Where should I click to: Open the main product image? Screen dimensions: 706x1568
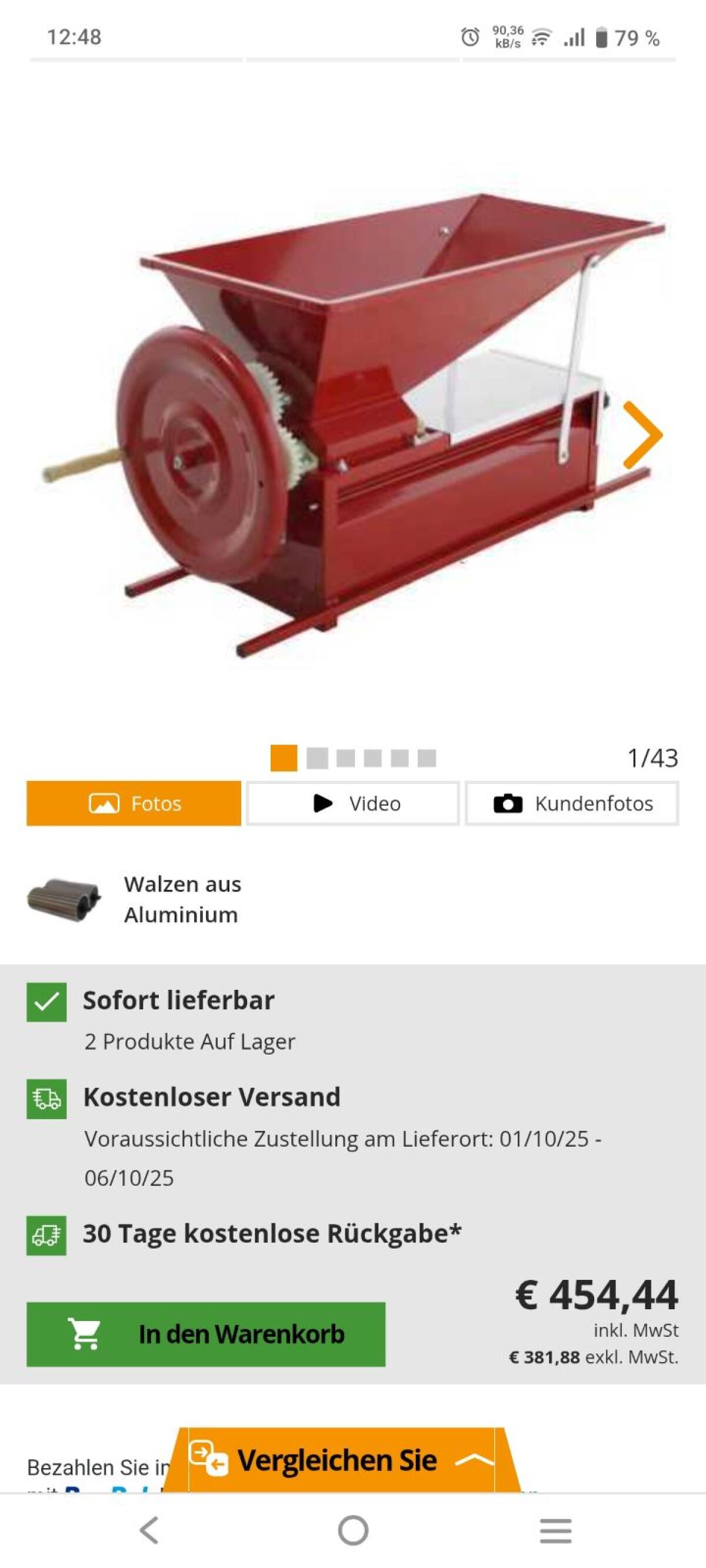354,426
